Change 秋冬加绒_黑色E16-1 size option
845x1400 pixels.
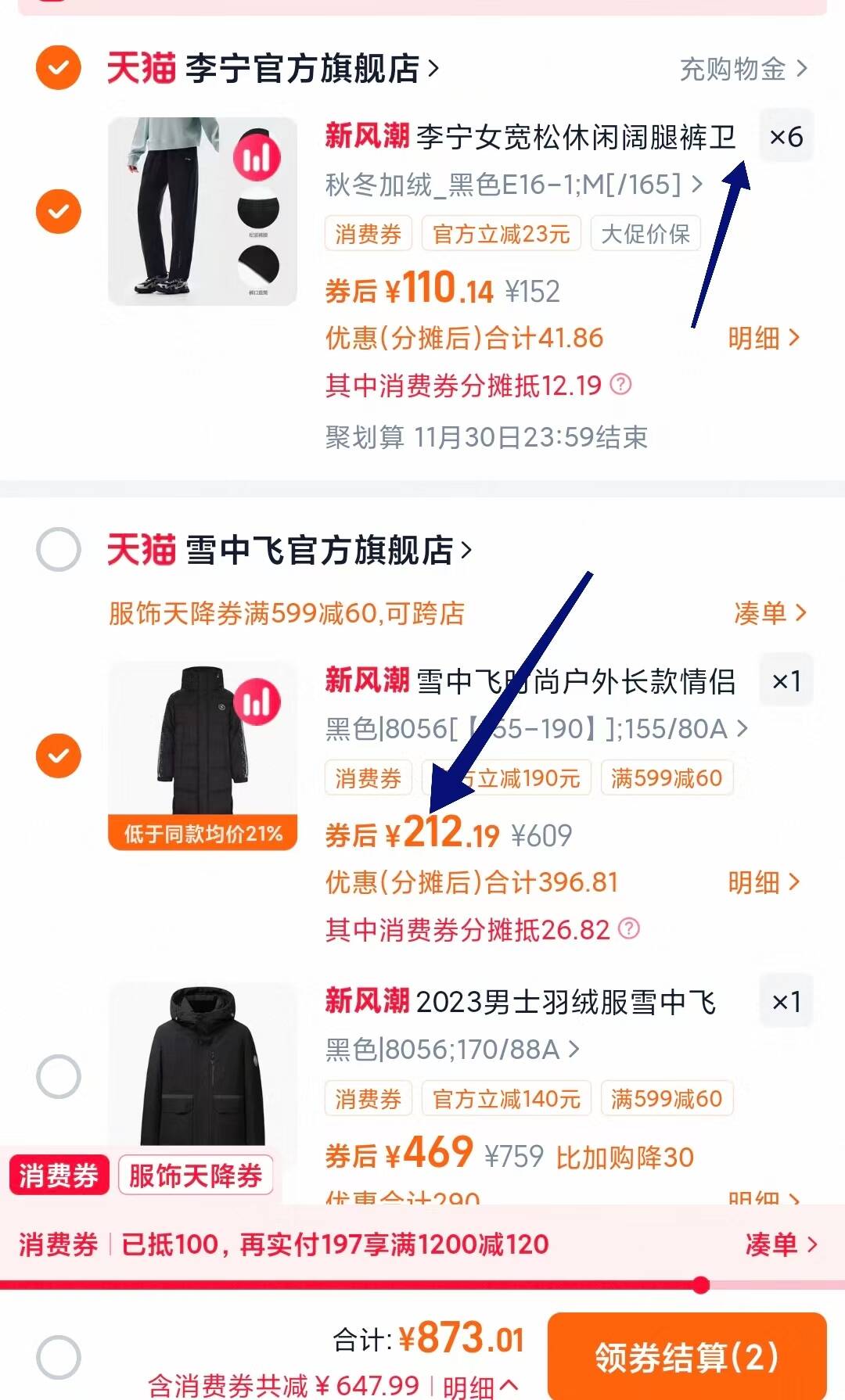(513, 185)
